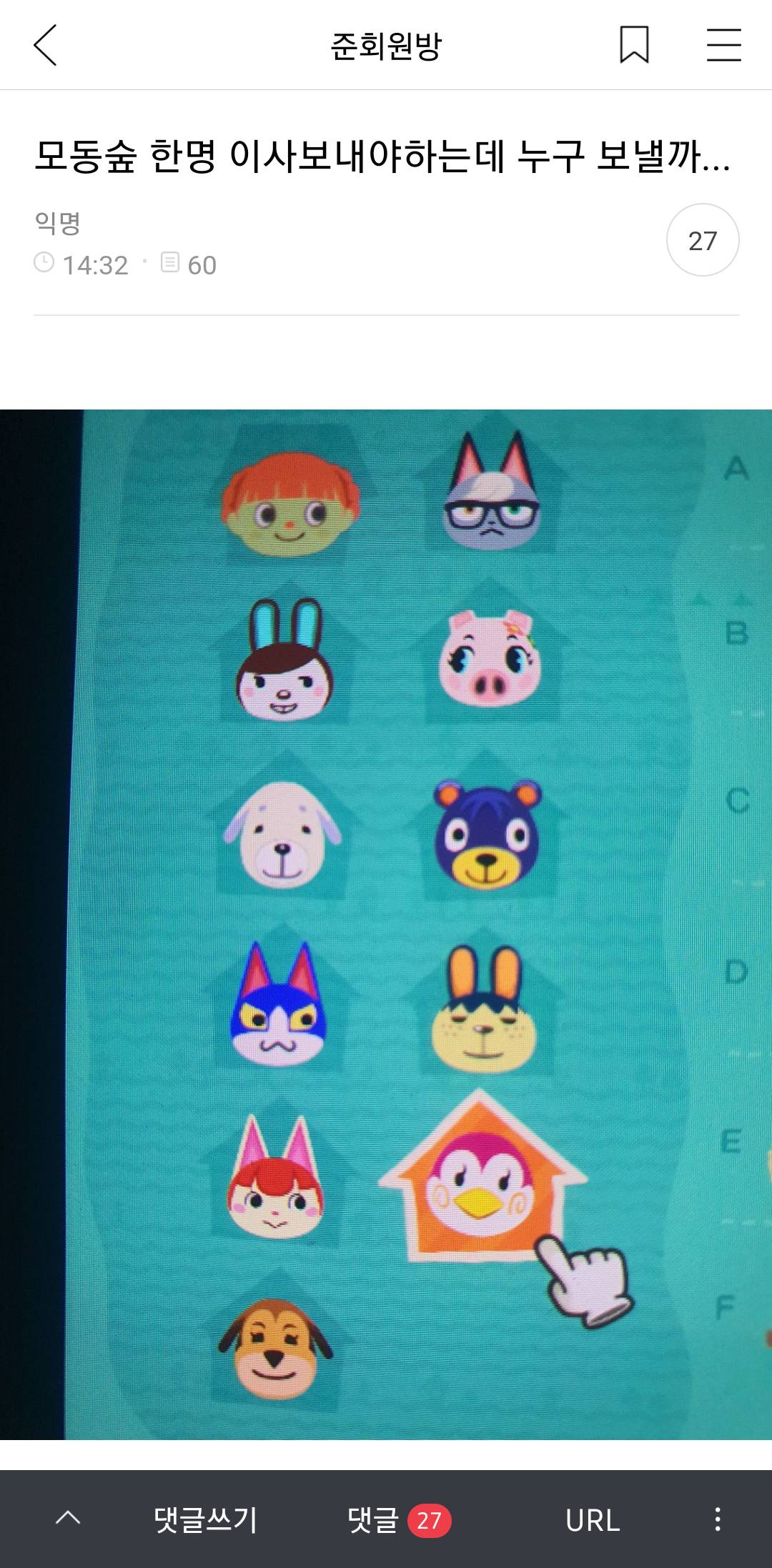Viewport: 772px width, 1568px height.
Task: View the 27 comments via 댓글
Action: point(398,1519)
